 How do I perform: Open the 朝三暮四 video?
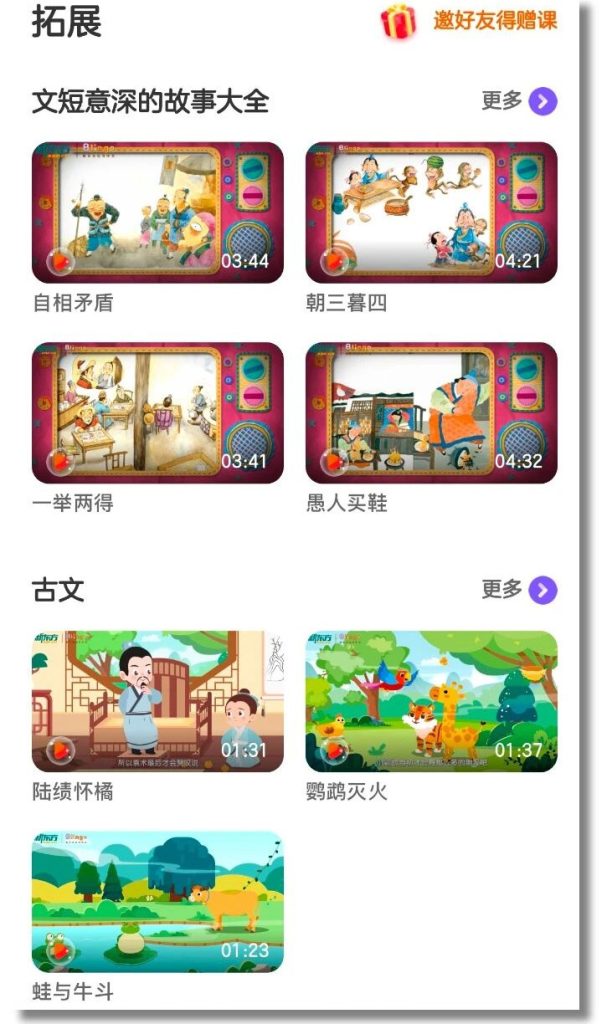(431, 212)
